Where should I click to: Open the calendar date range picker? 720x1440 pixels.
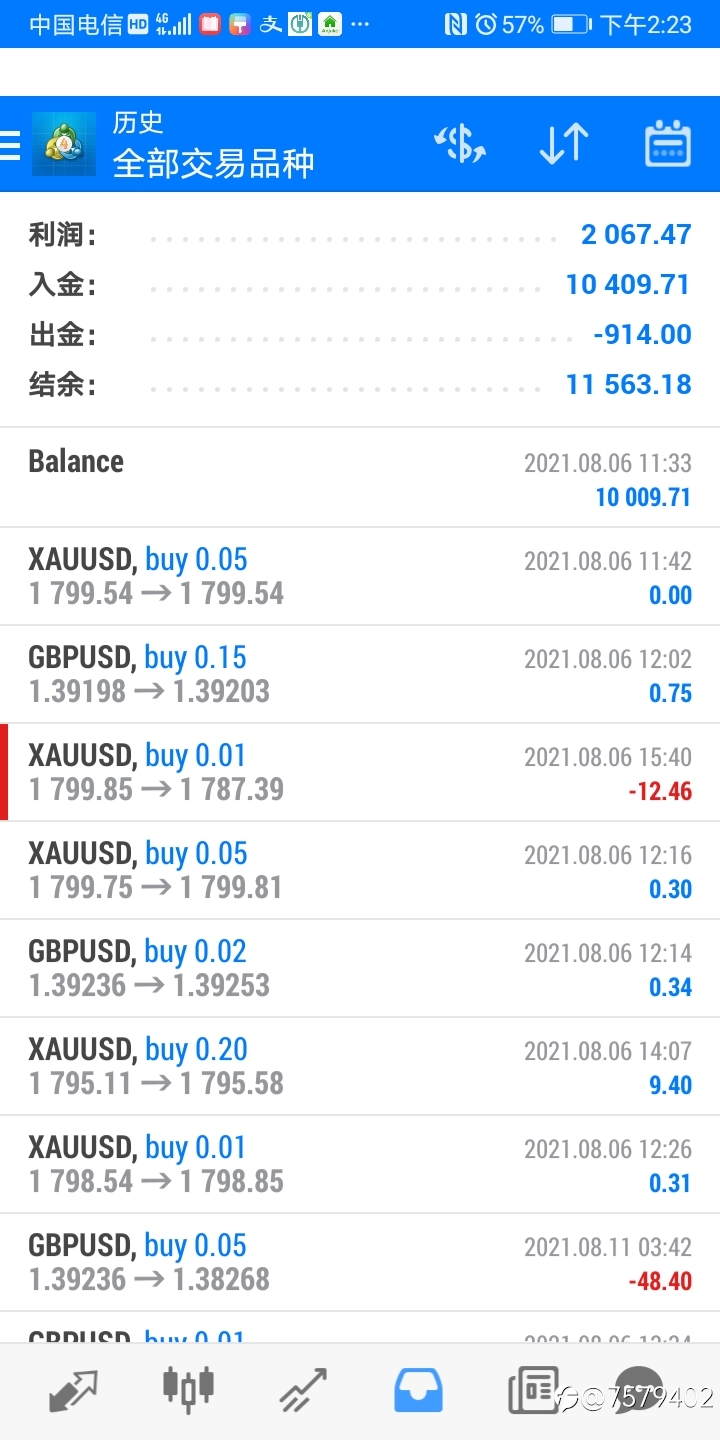click(x=668, y=145)
